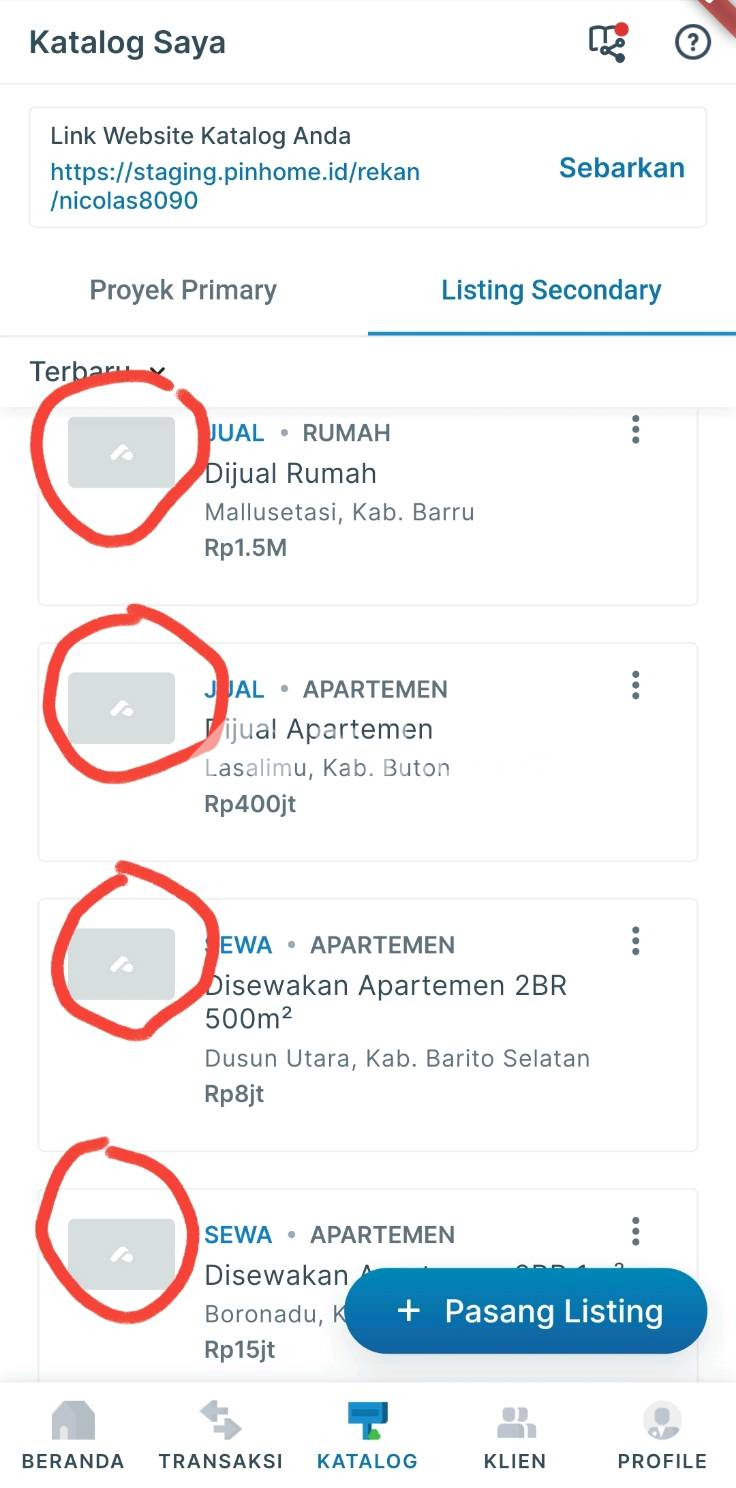Open the staging.pinhome.id catalog link
The height and width of the screenshot is (1488, 736).
tap(235, 186)
